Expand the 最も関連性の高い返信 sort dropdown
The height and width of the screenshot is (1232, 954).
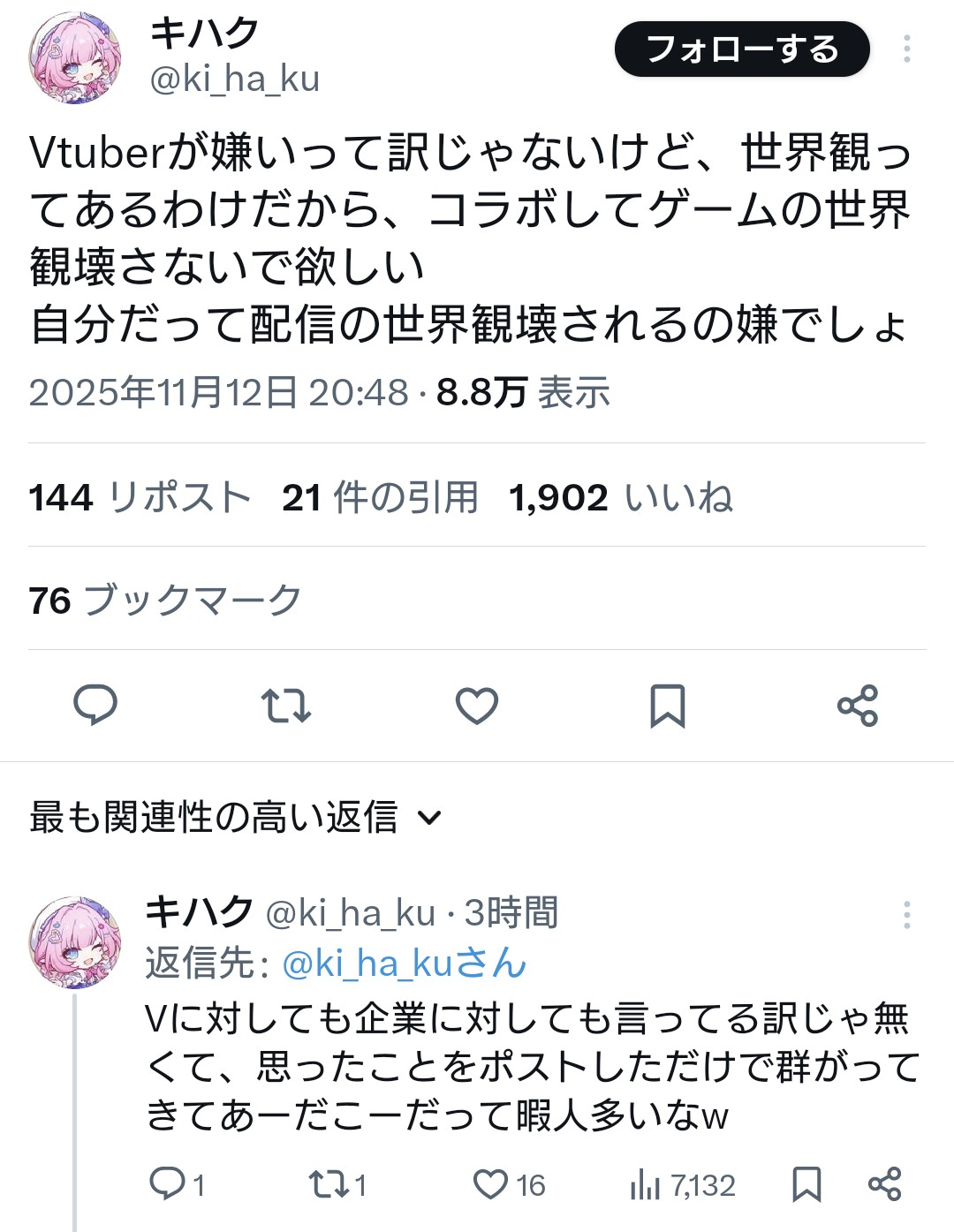pyautogui.click(x=235, y=817)
